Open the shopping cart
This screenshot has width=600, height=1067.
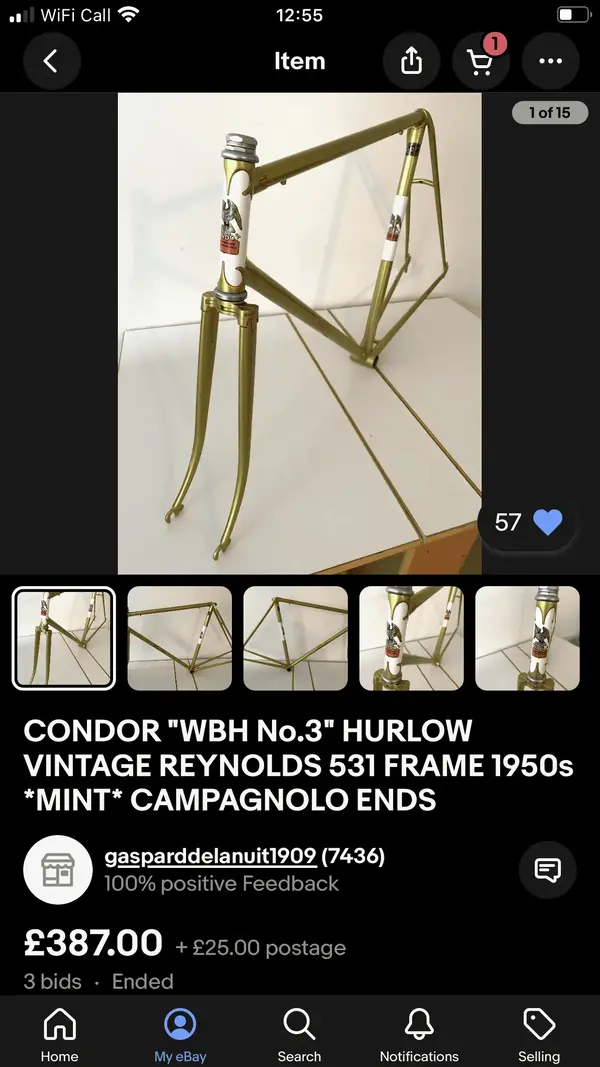[481, 61]
